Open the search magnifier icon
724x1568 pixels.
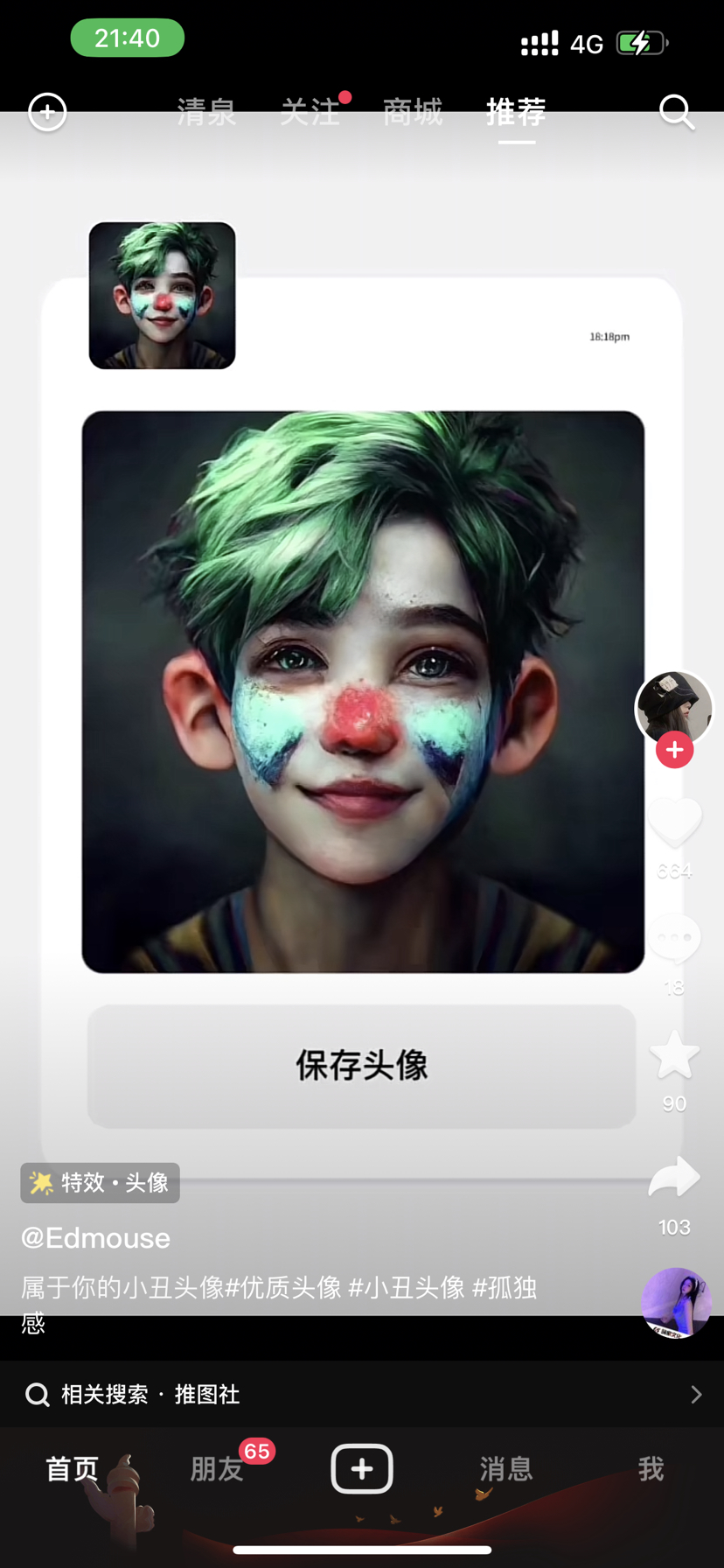[x=676, y=112]
